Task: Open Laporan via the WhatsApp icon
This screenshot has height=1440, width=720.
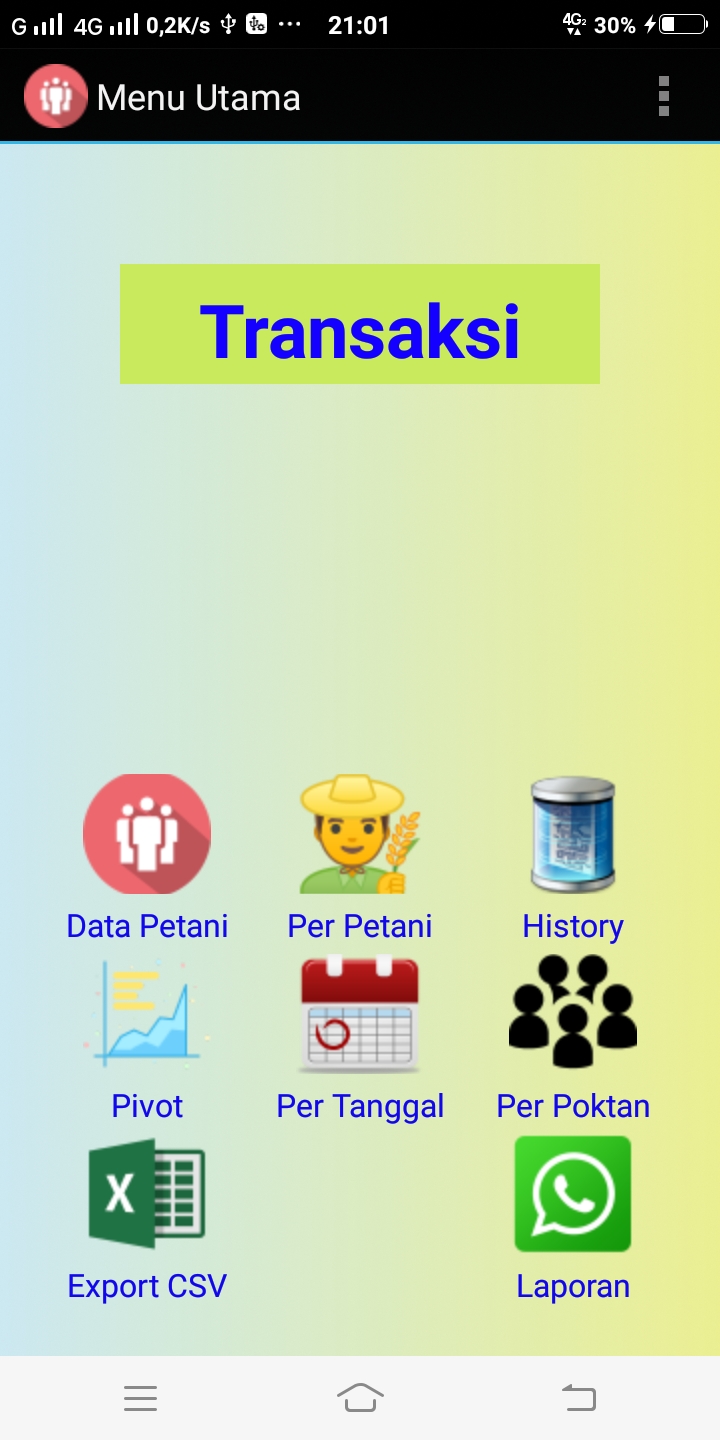Action: [572, 1193]
